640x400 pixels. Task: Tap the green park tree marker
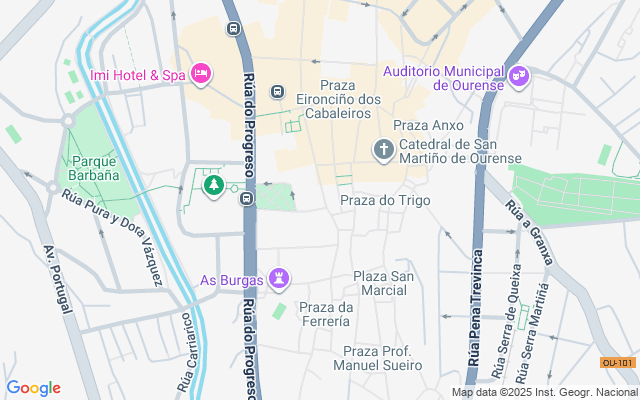213,185
